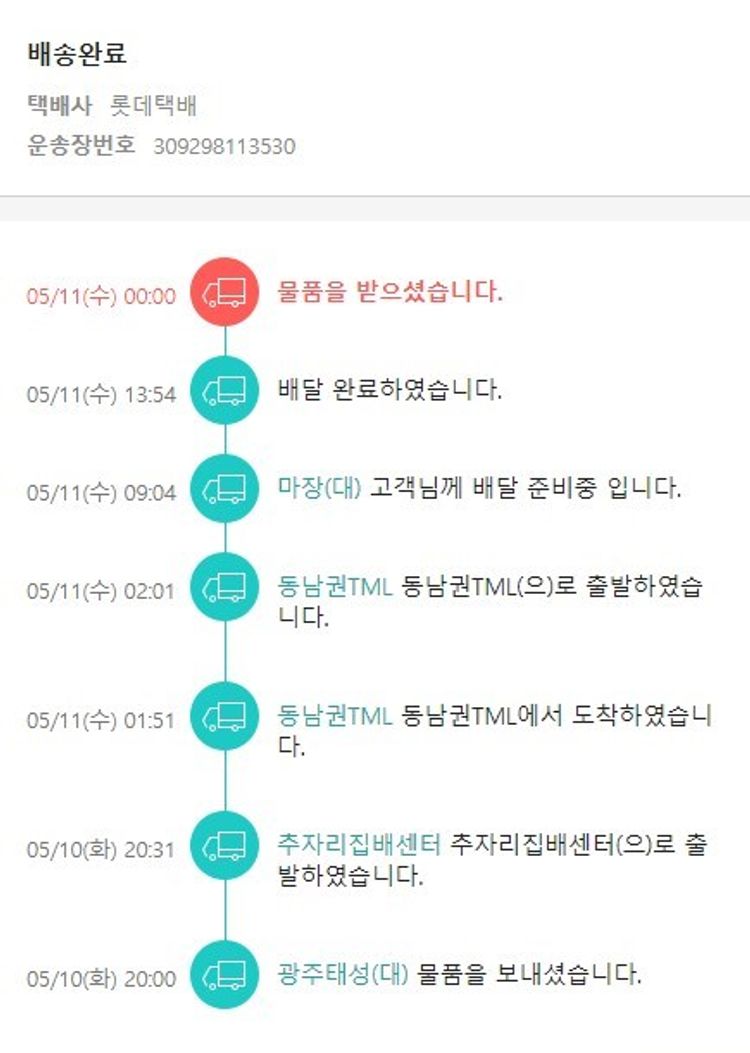This screenshot has width=750, height=1053.
Task: View the 추자리집배센터 location link
Action: tap(359, 845)
